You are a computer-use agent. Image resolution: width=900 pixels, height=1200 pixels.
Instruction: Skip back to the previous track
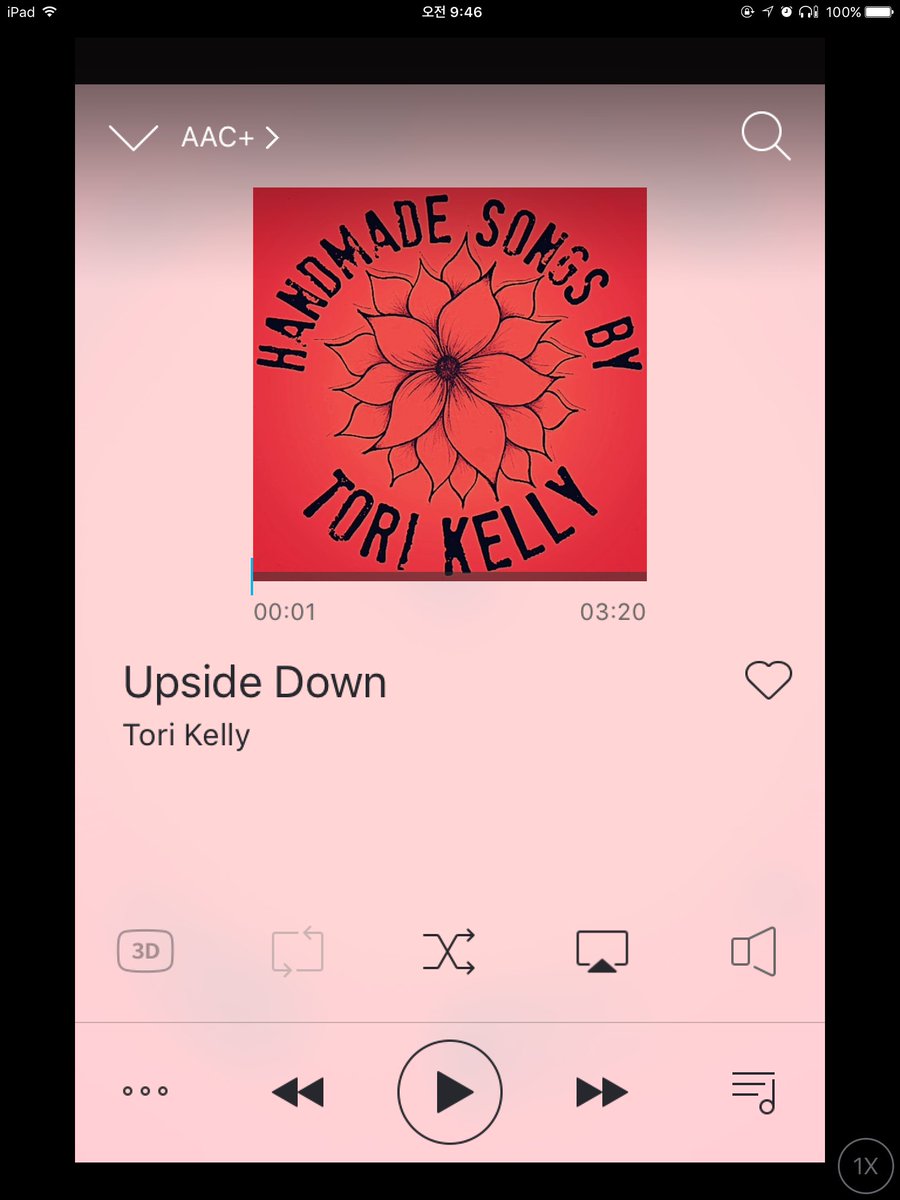[x=298, y=1092]
